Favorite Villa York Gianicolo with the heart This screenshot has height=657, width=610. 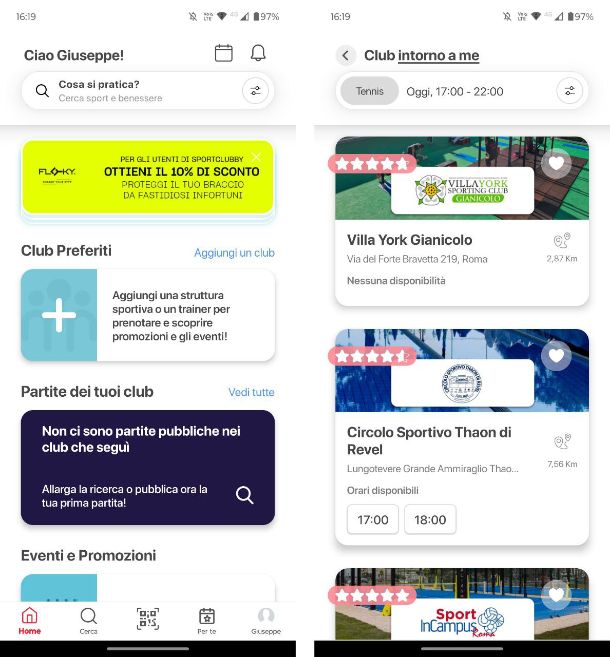coord(557,163)
